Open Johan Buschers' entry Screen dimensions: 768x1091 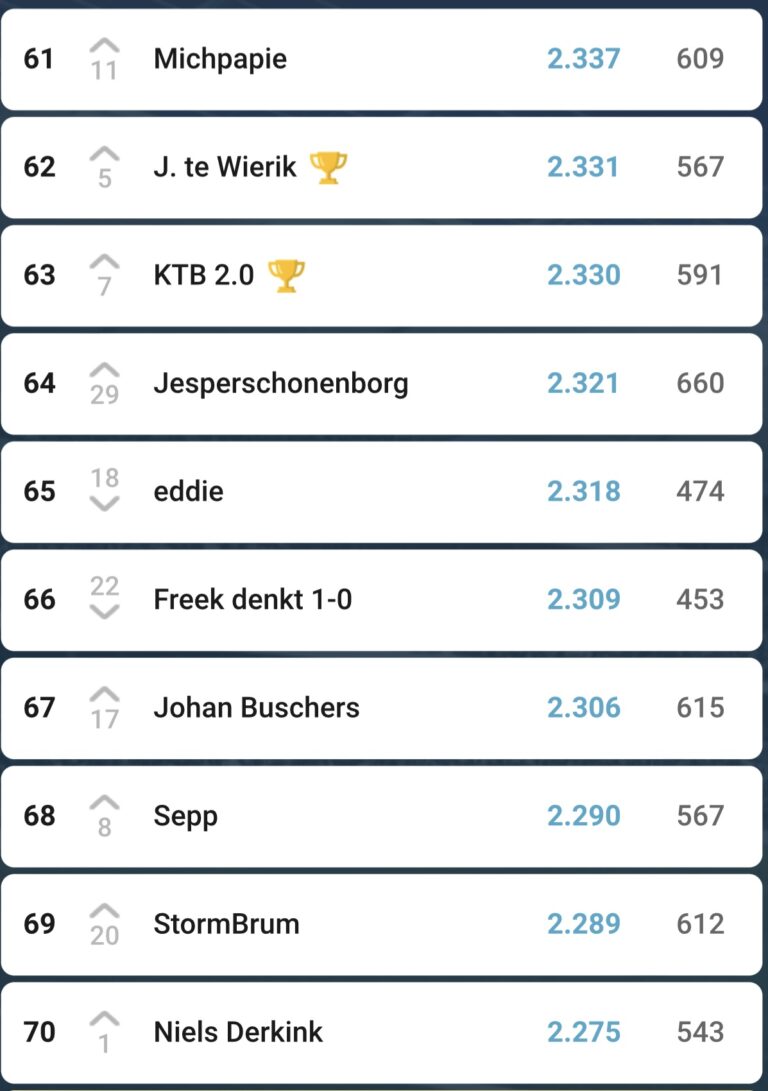pyautogui.click(x=256, y=707)
